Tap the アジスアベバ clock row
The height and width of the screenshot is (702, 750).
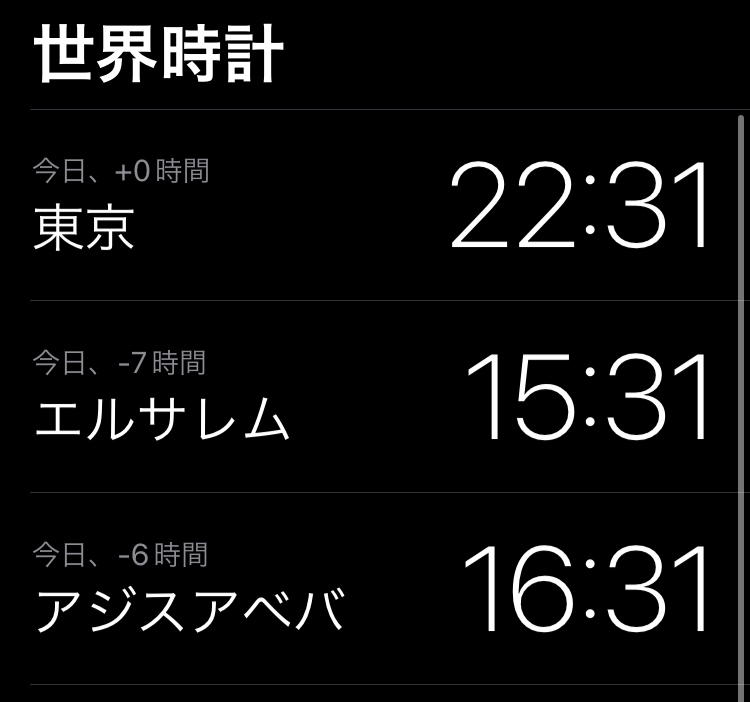pyautogui.click(x=375, y=589)
